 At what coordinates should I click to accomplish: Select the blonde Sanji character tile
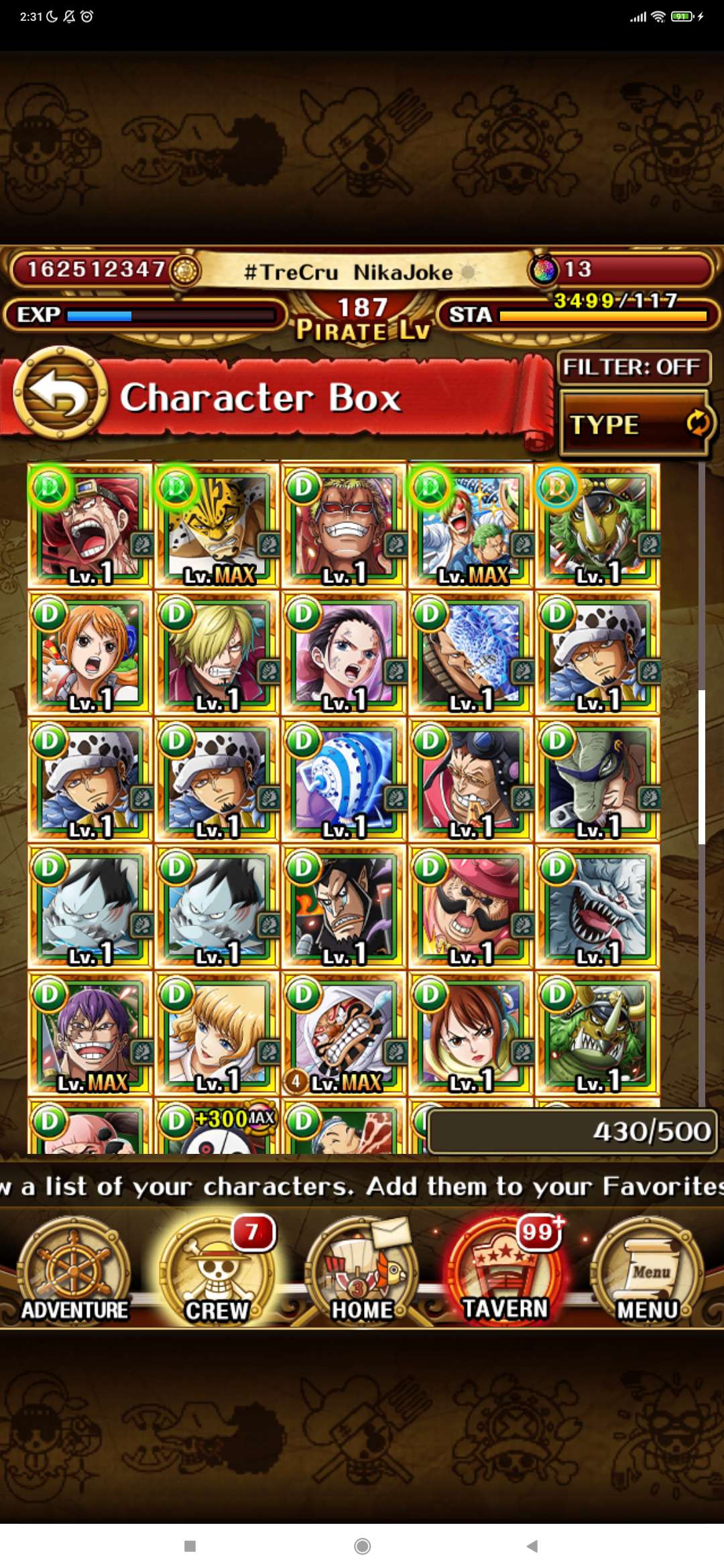click(217, 653)
